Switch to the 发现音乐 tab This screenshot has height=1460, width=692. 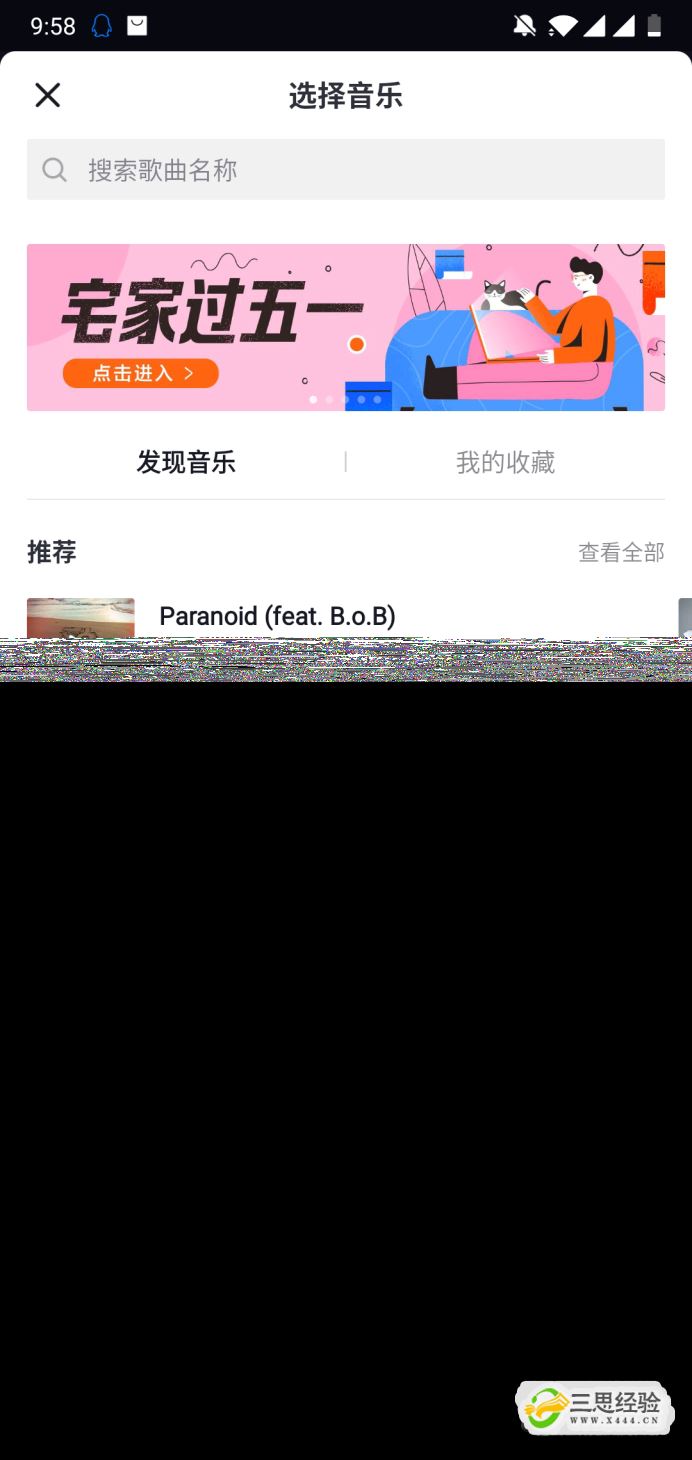pos(186,462)
